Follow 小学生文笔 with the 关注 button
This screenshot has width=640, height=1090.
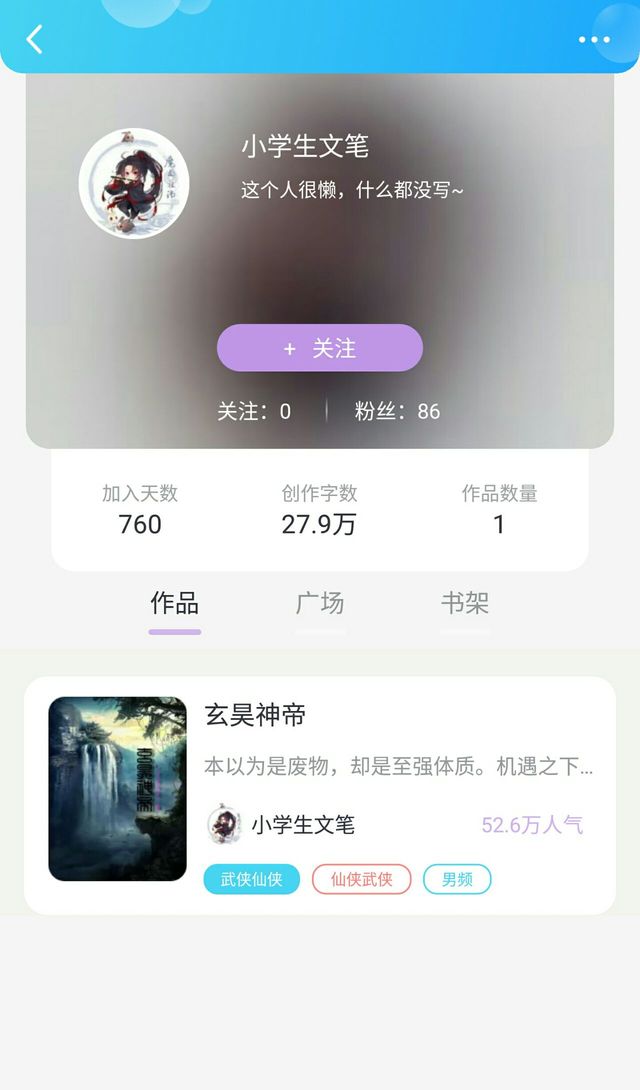(320, 348)
